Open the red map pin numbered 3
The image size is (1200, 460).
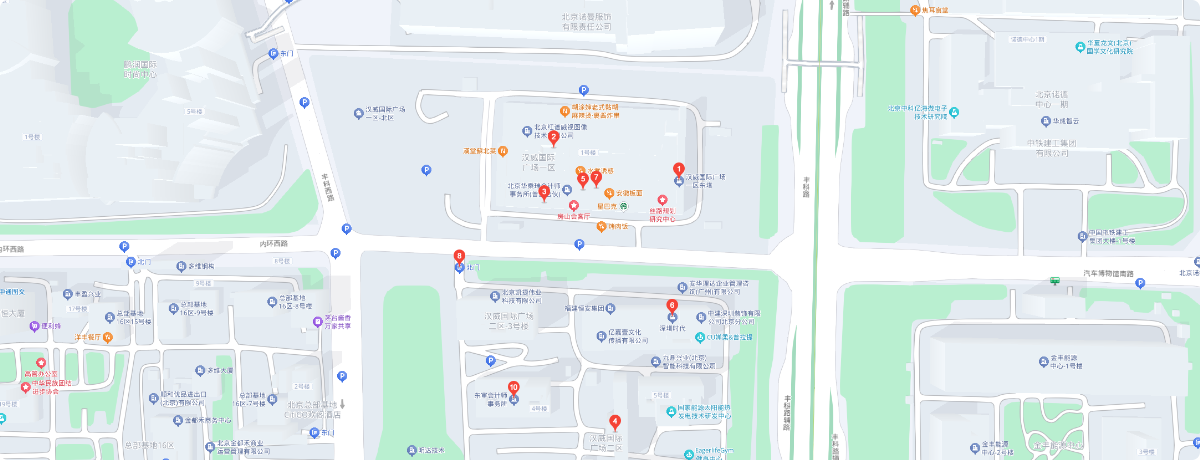tap(544, 193)
